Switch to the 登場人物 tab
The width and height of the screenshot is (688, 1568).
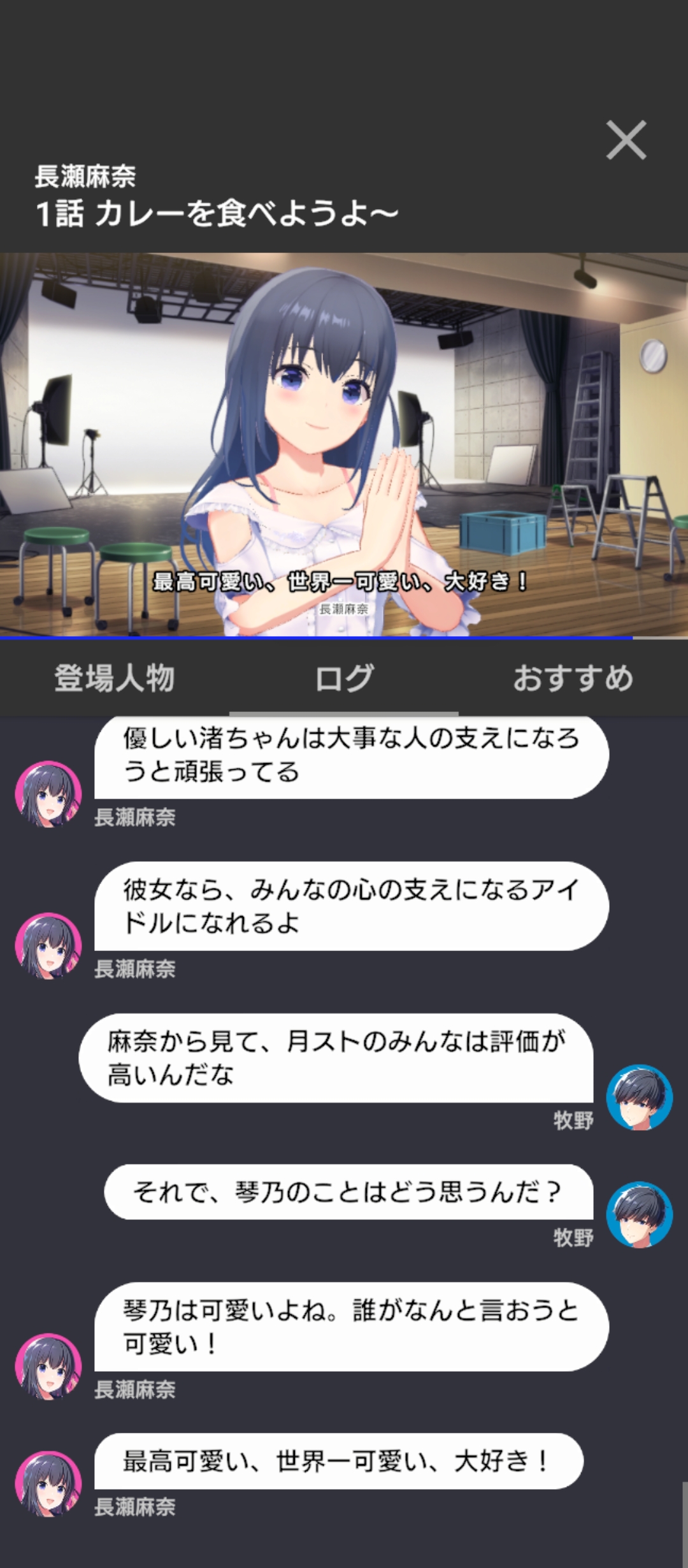[x=115, y=678]
